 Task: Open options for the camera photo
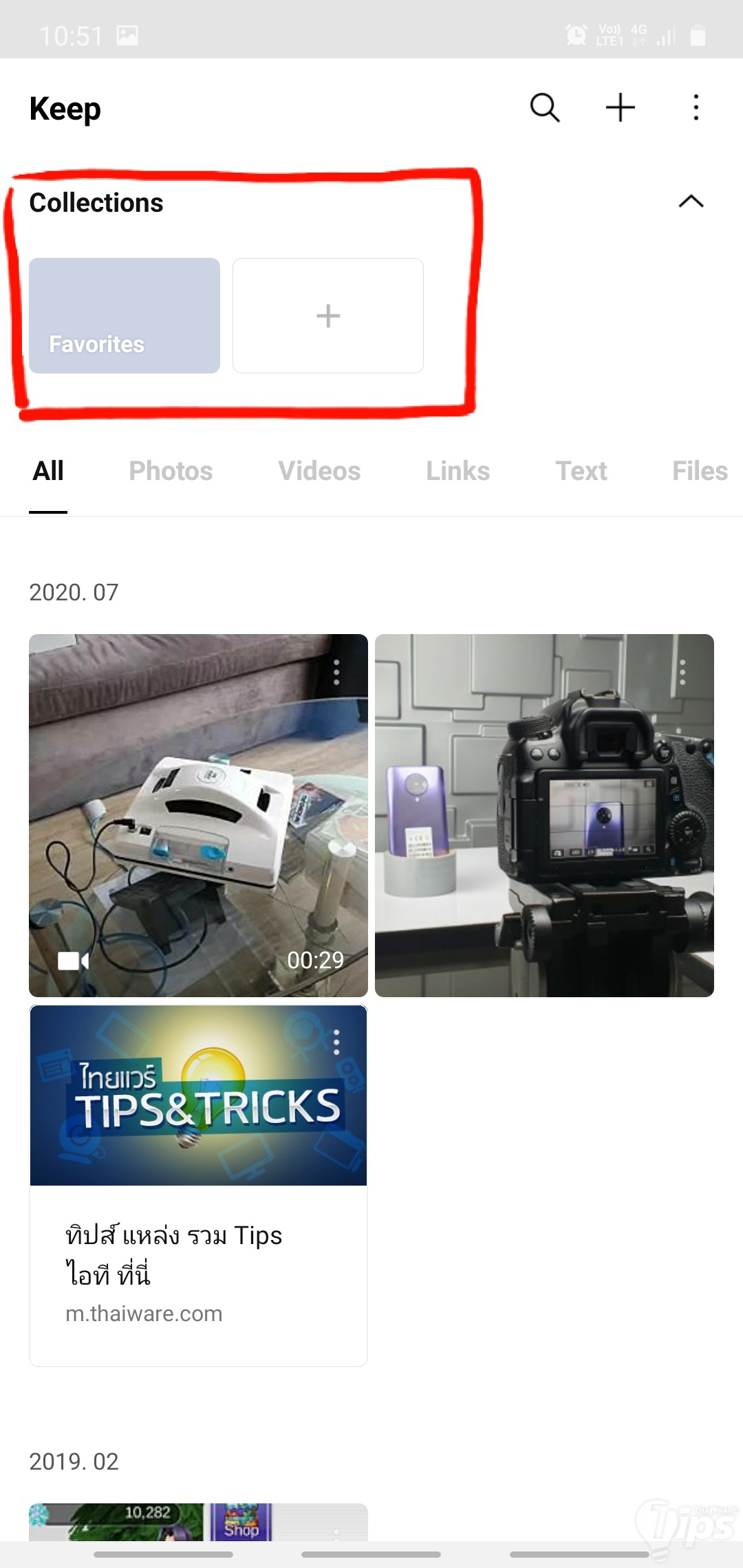[x=682, y=672]
